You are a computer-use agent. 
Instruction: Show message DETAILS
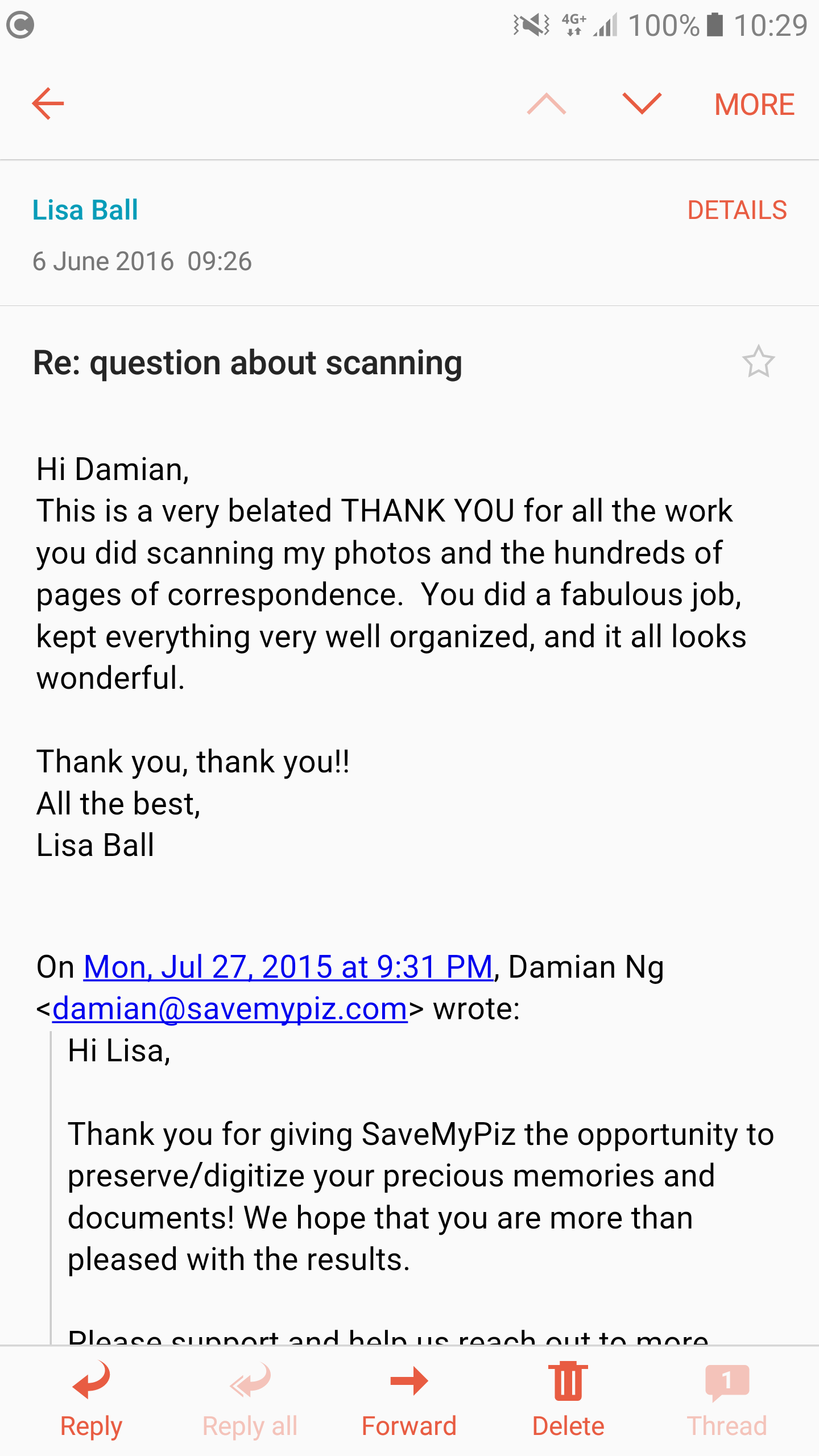click(737, 210)
